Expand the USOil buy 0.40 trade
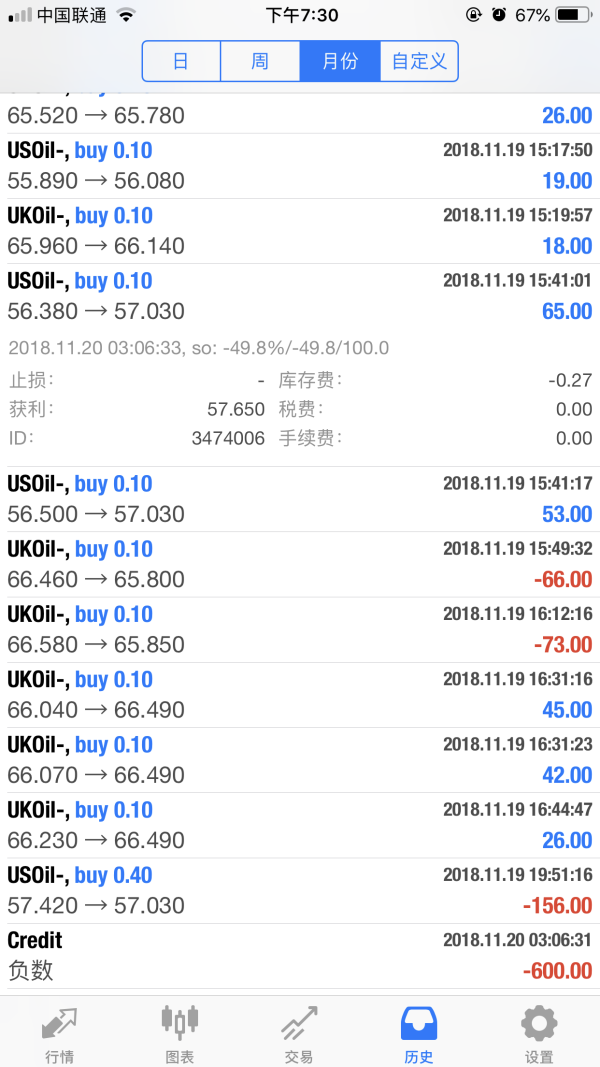 [300, 890]
